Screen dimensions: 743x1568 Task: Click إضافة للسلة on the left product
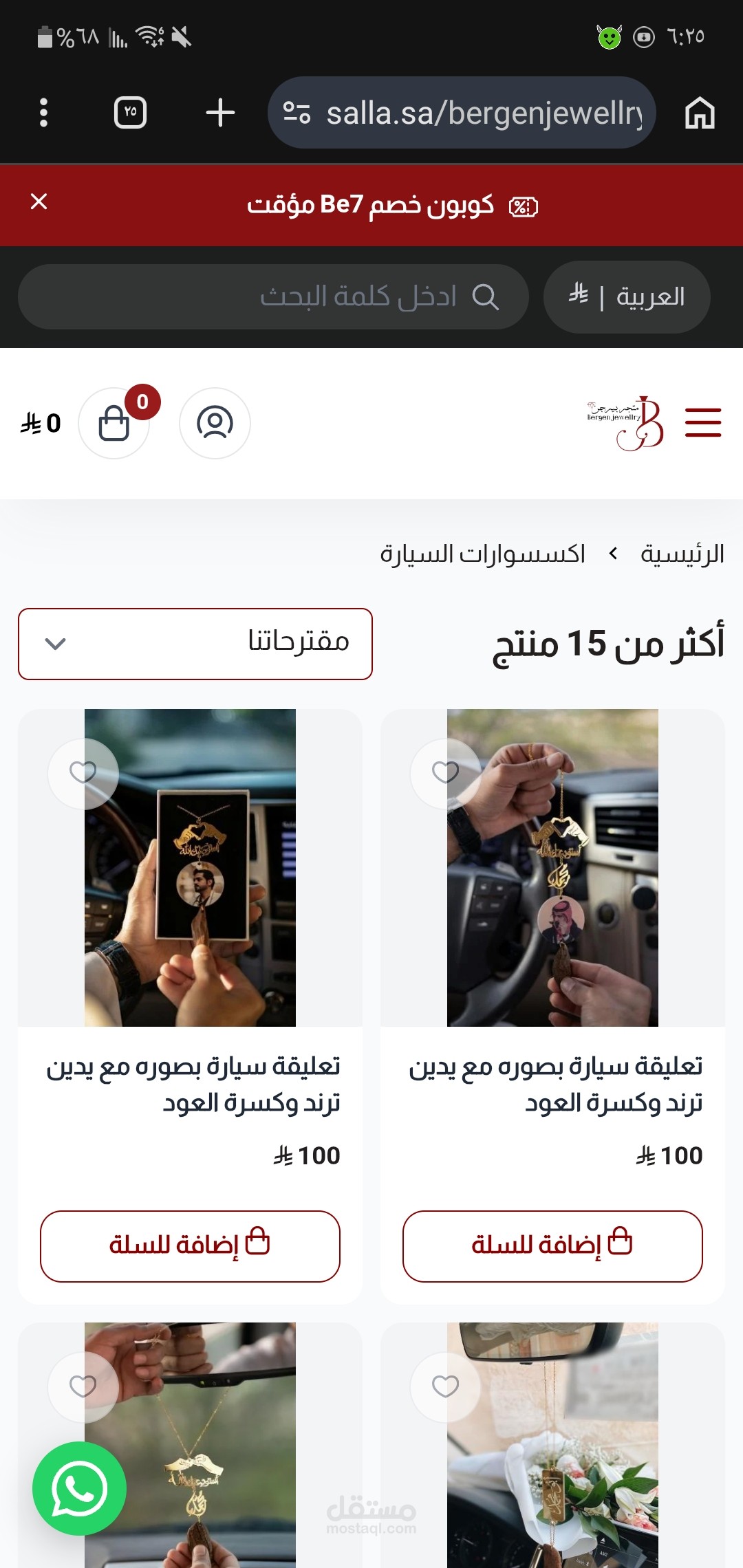coord(190,1245)
